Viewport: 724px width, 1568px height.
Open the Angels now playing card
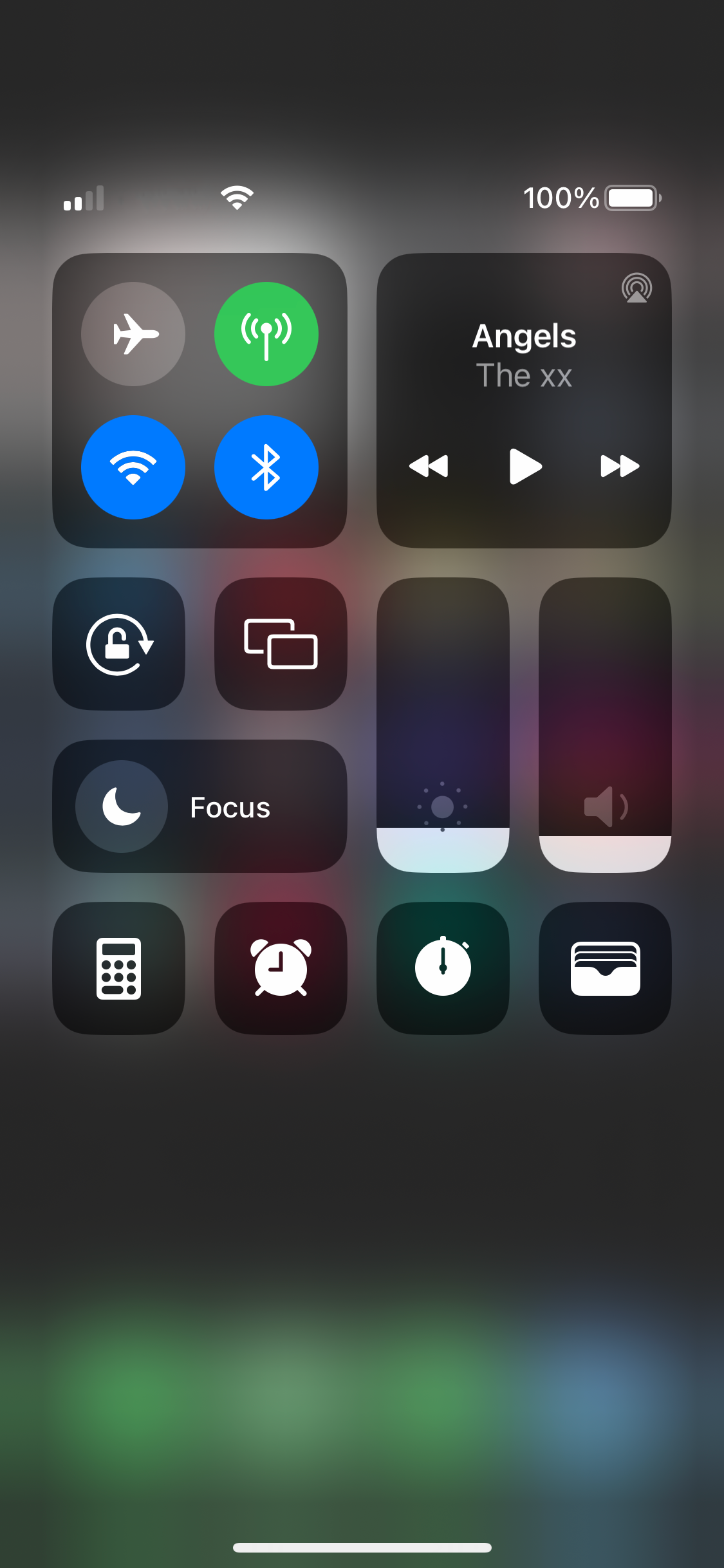click(x=524, y=355)
